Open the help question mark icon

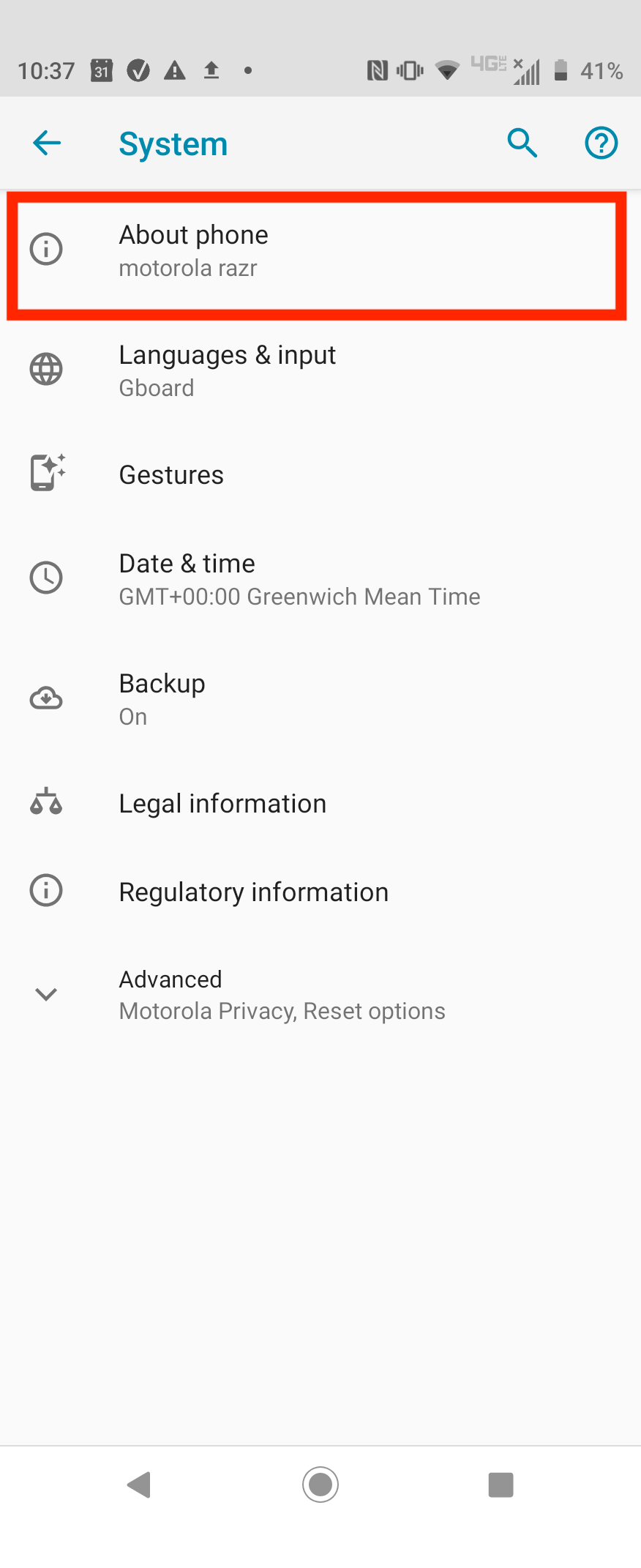pos(601,143)
